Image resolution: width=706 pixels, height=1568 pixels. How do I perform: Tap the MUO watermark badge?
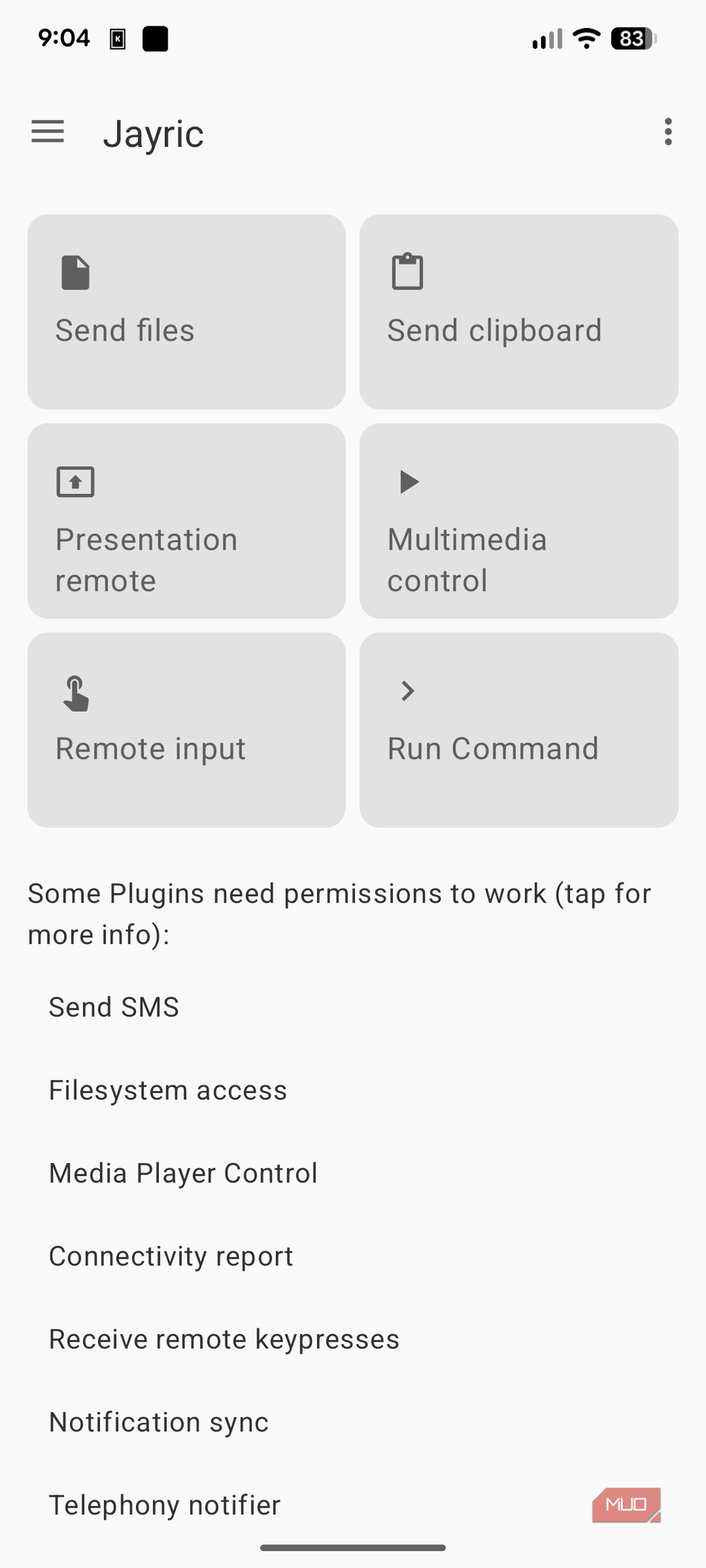click(x=626, y=1504)
